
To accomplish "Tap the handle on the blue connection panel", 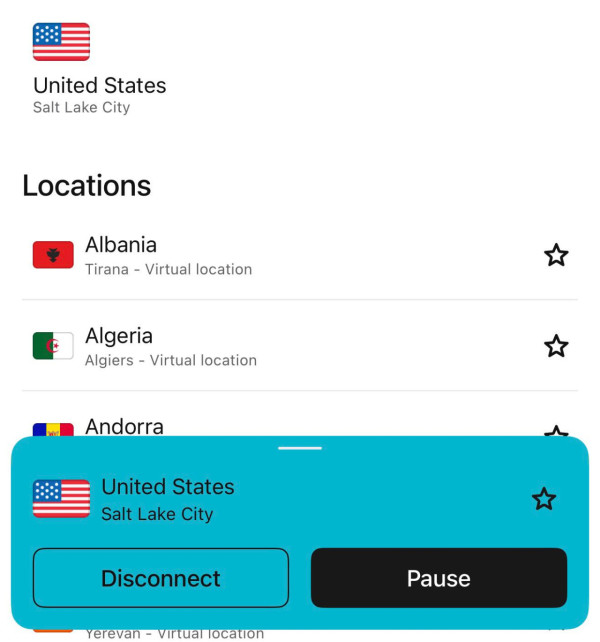I will [300, 448].
